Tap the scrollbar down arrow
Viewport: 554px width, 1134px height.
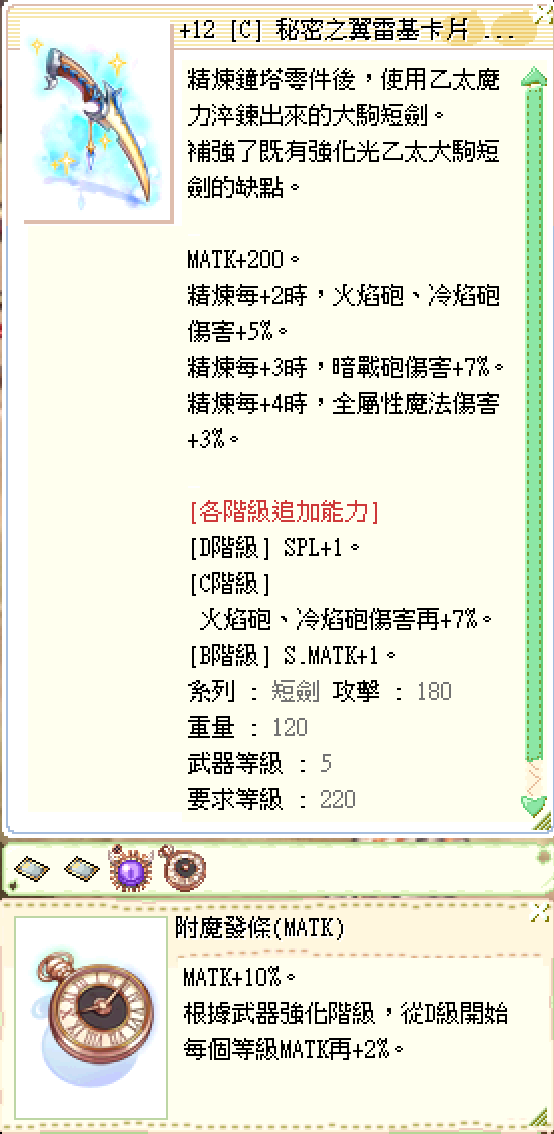(x=534, y=805)
